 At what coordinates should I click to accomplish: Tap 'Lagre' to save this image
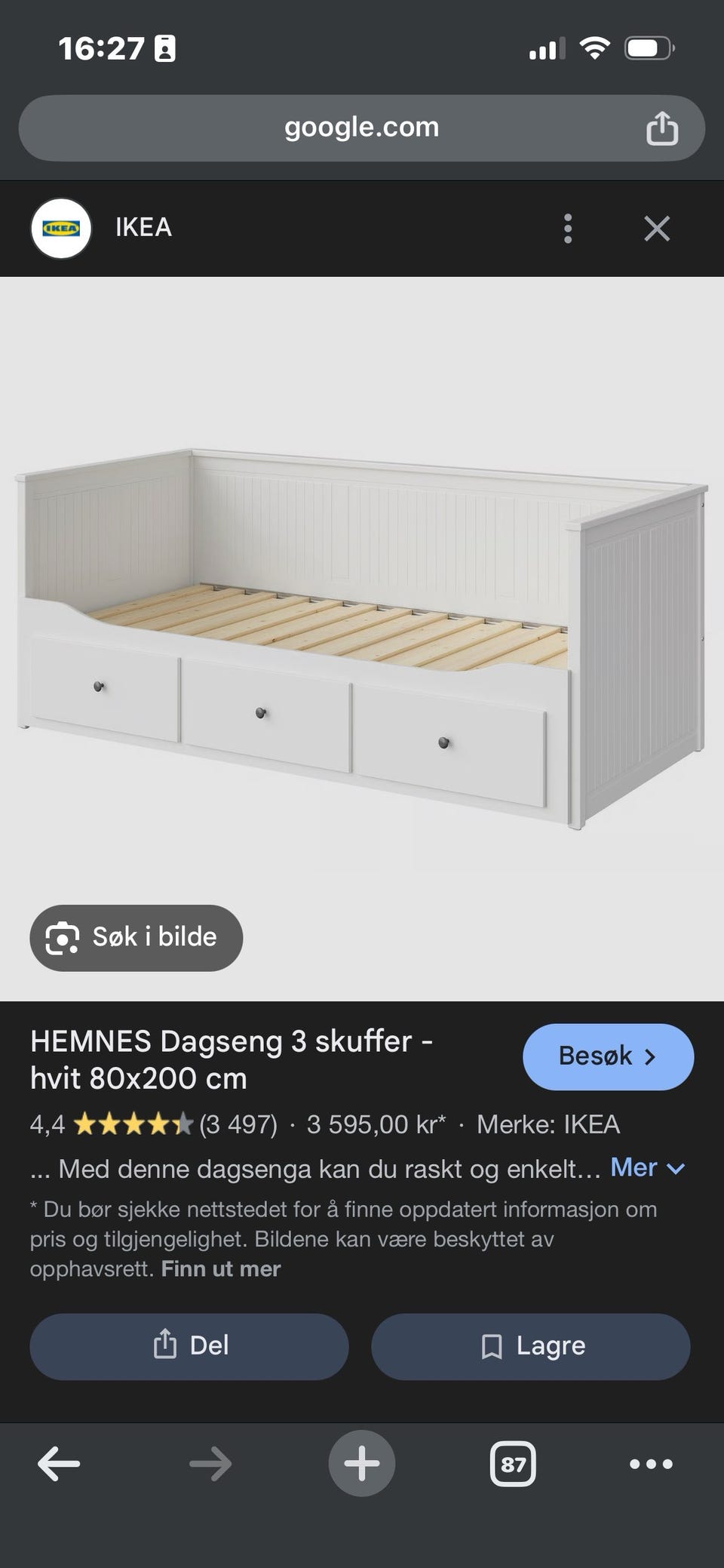tap(530, 1346)
